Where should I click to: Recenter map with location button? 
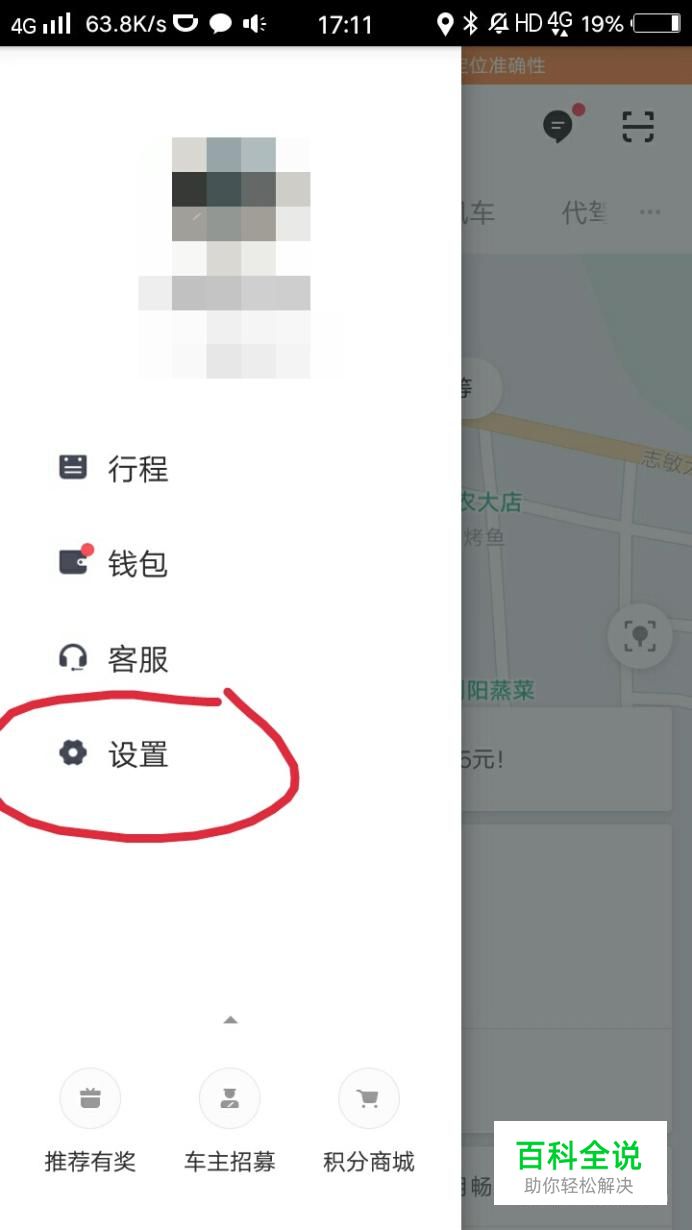click(640, 636)
